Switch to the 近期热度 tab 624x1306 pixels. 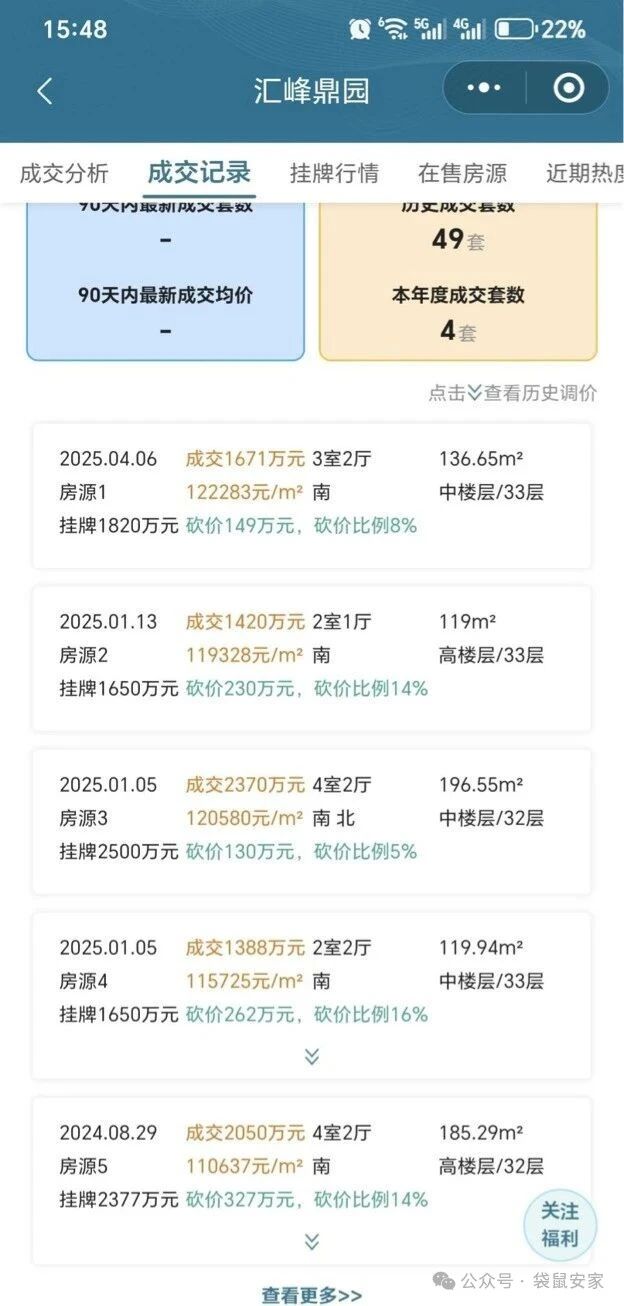586,172
